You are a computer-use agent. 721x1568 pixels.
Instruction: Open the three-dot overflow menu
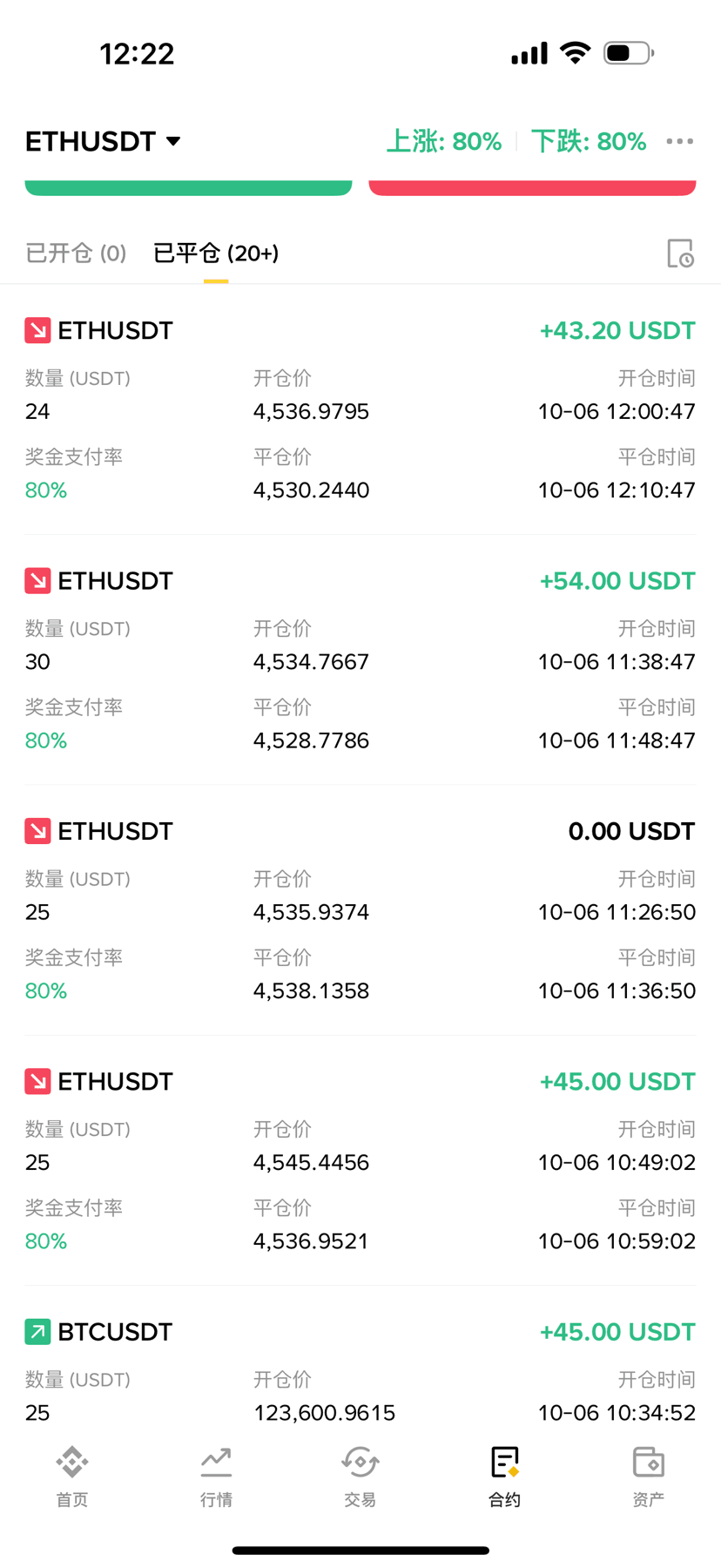point(680,141)
